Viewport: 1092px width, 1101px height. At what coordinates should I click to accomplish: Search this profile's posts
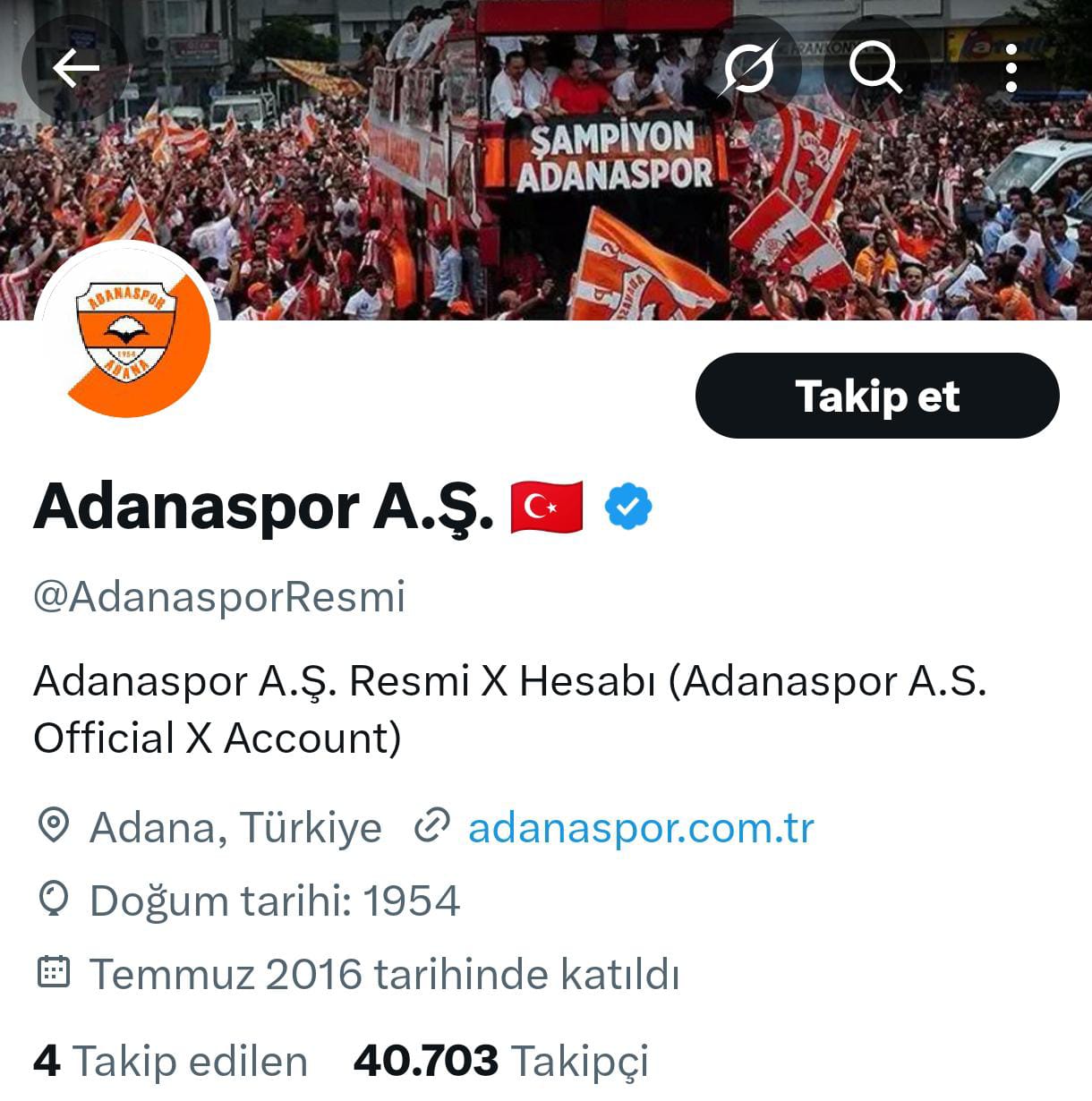click(x=874, y=68)
